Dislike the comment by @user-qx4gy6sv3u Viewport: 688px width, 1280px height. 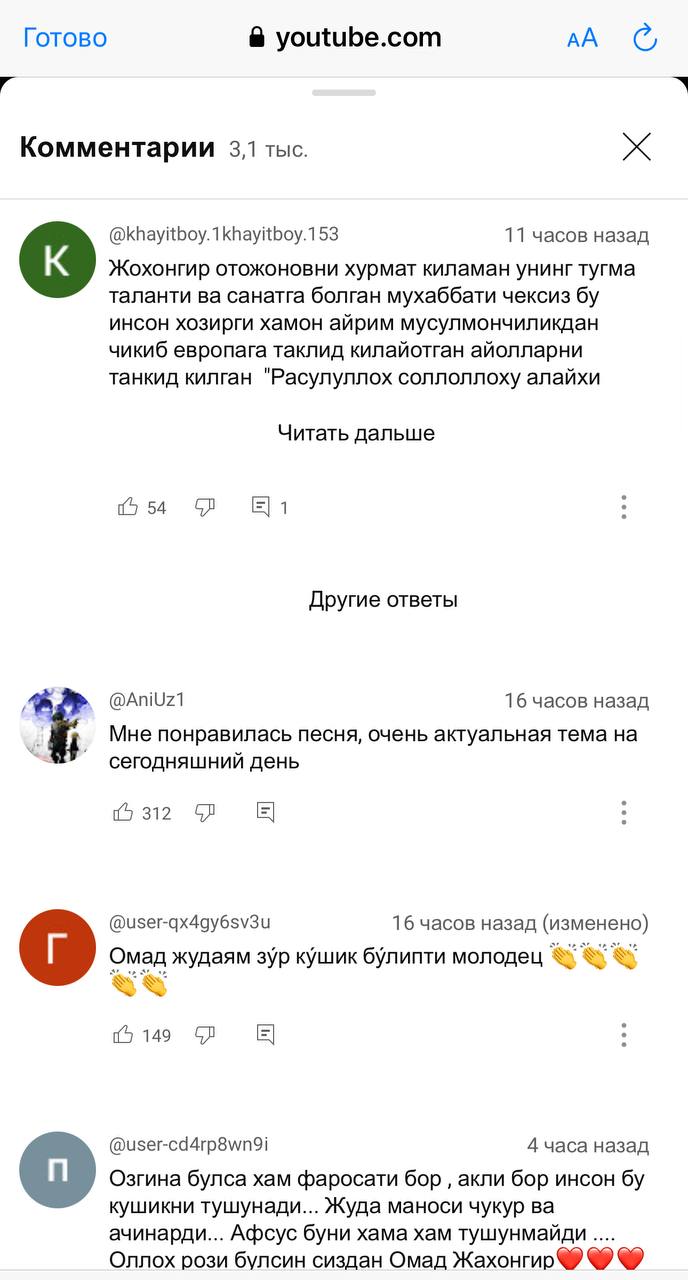205,1034
